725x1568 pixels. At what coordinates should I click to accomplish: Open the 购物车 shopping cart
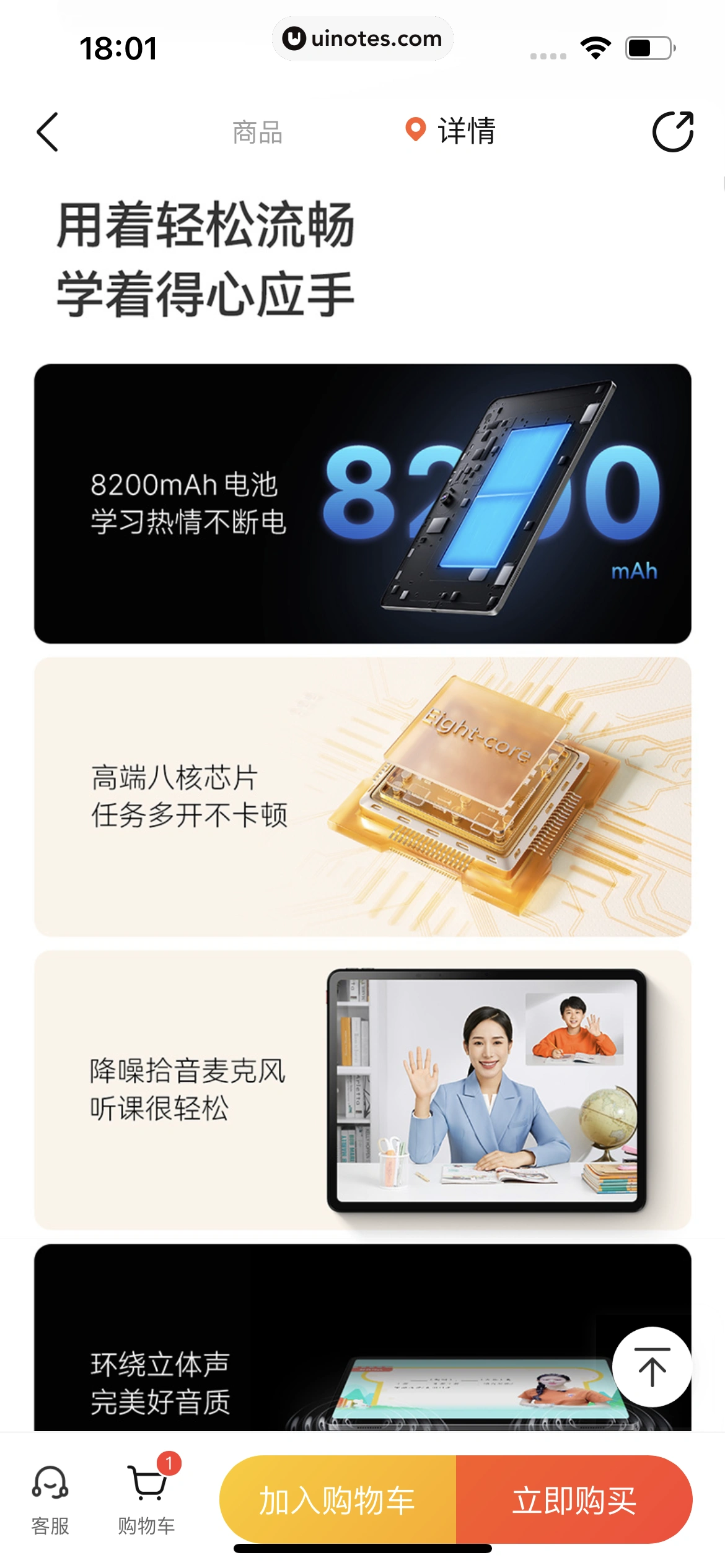[147, 1500]
